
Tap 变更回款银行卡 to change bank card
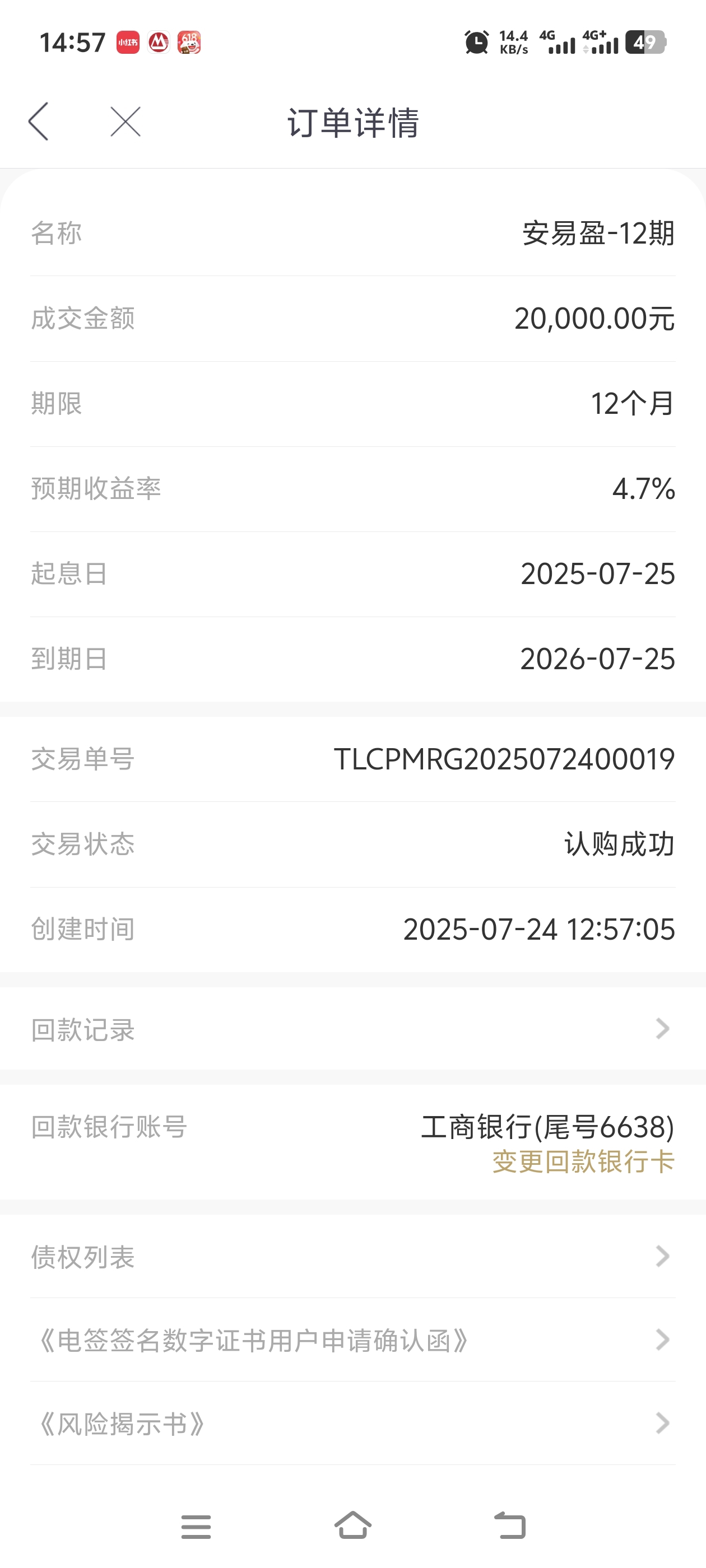(583, 1161)
